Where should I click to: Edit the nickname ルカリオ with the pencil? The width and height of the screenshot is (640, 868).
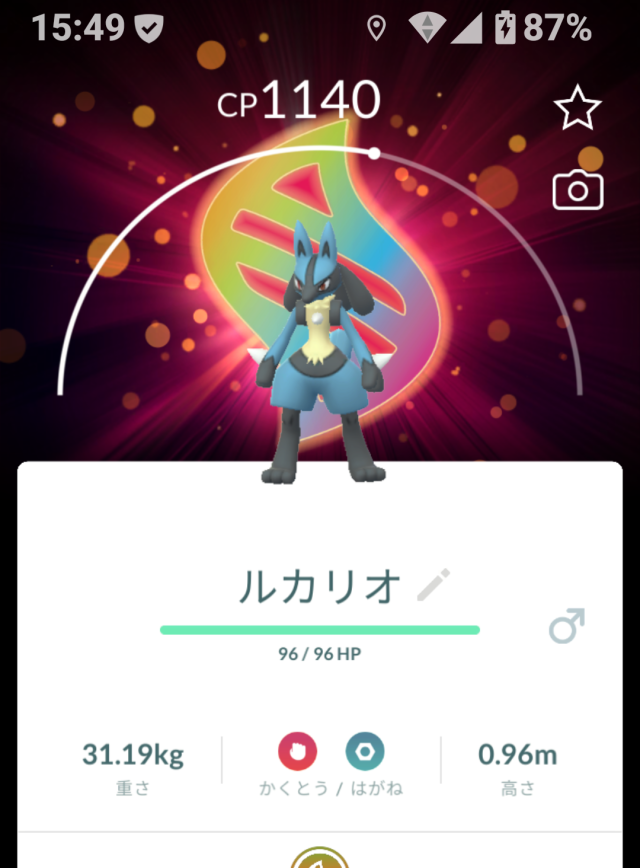(434, 584)
